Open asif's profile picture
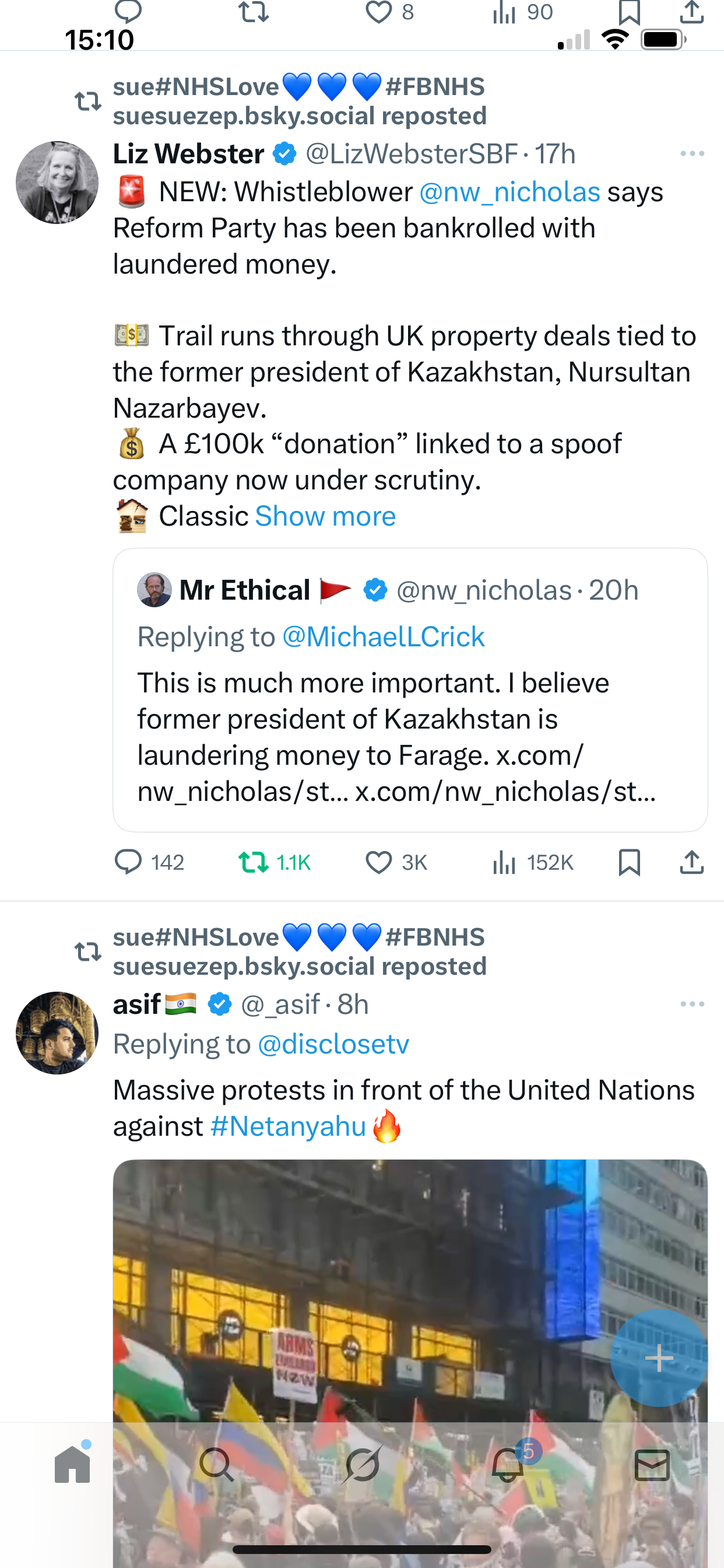The width and height of the screenshot is (724, 1568). pos(57,1033)
